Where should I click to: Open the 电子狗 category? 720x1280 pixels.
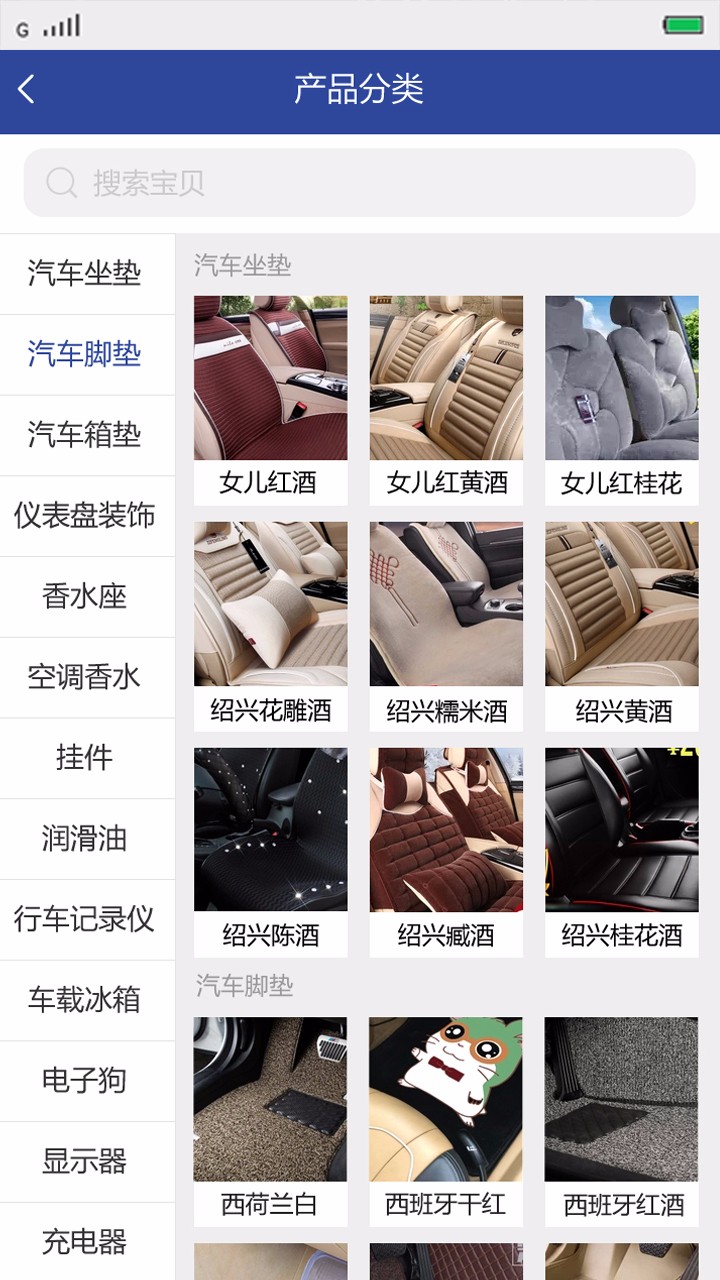click(85, 1081)
